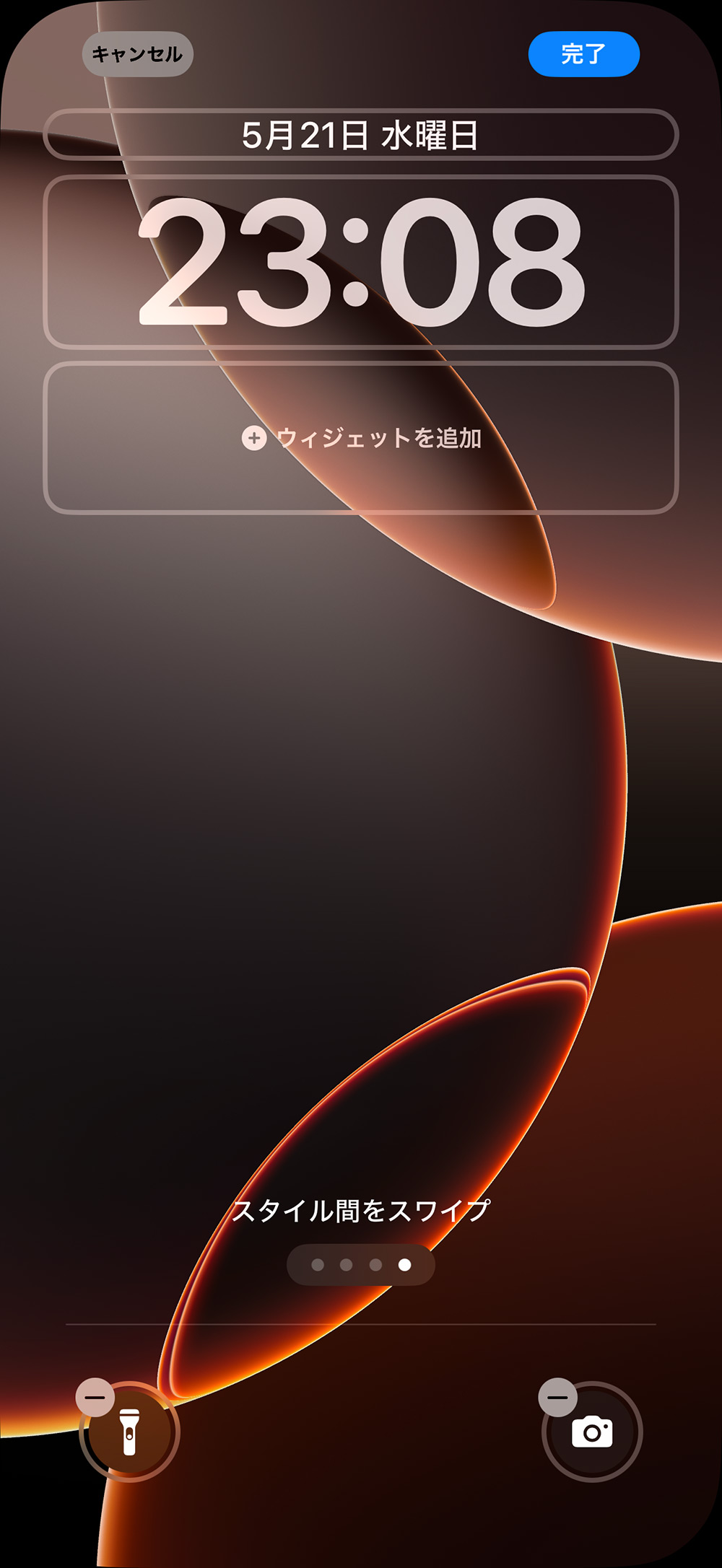Viewport: 722px width, 1568px height.
Task: Select the camera quick action button
Action: point(592,1432)
